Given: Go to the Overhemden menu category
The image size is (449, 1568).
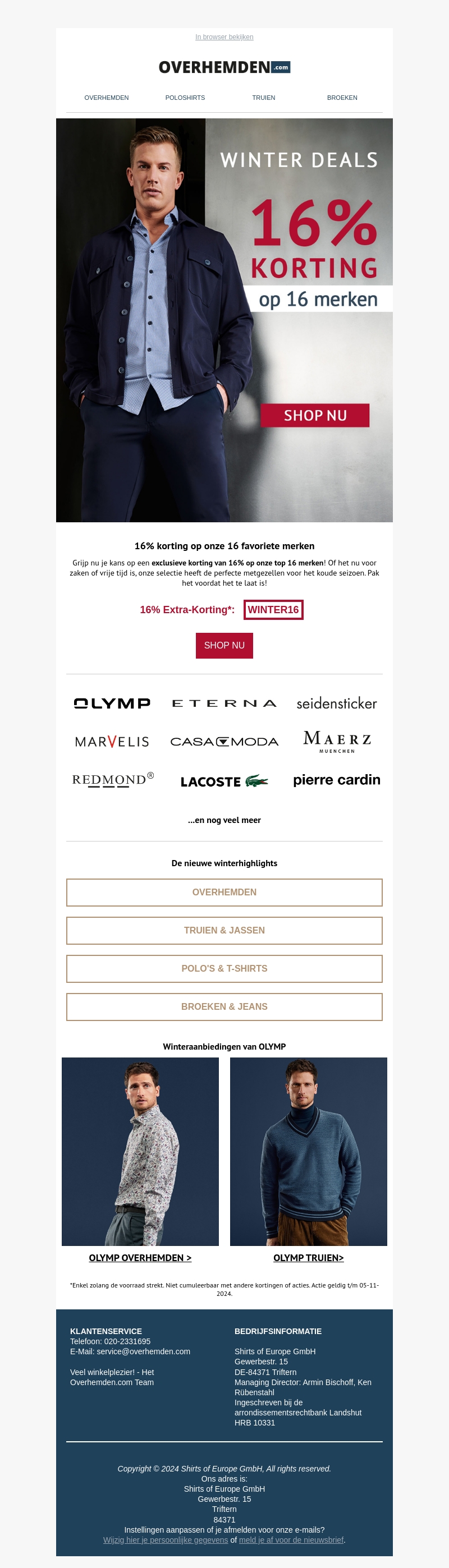Looking at the screenshot, I should (x=107, y=98).
